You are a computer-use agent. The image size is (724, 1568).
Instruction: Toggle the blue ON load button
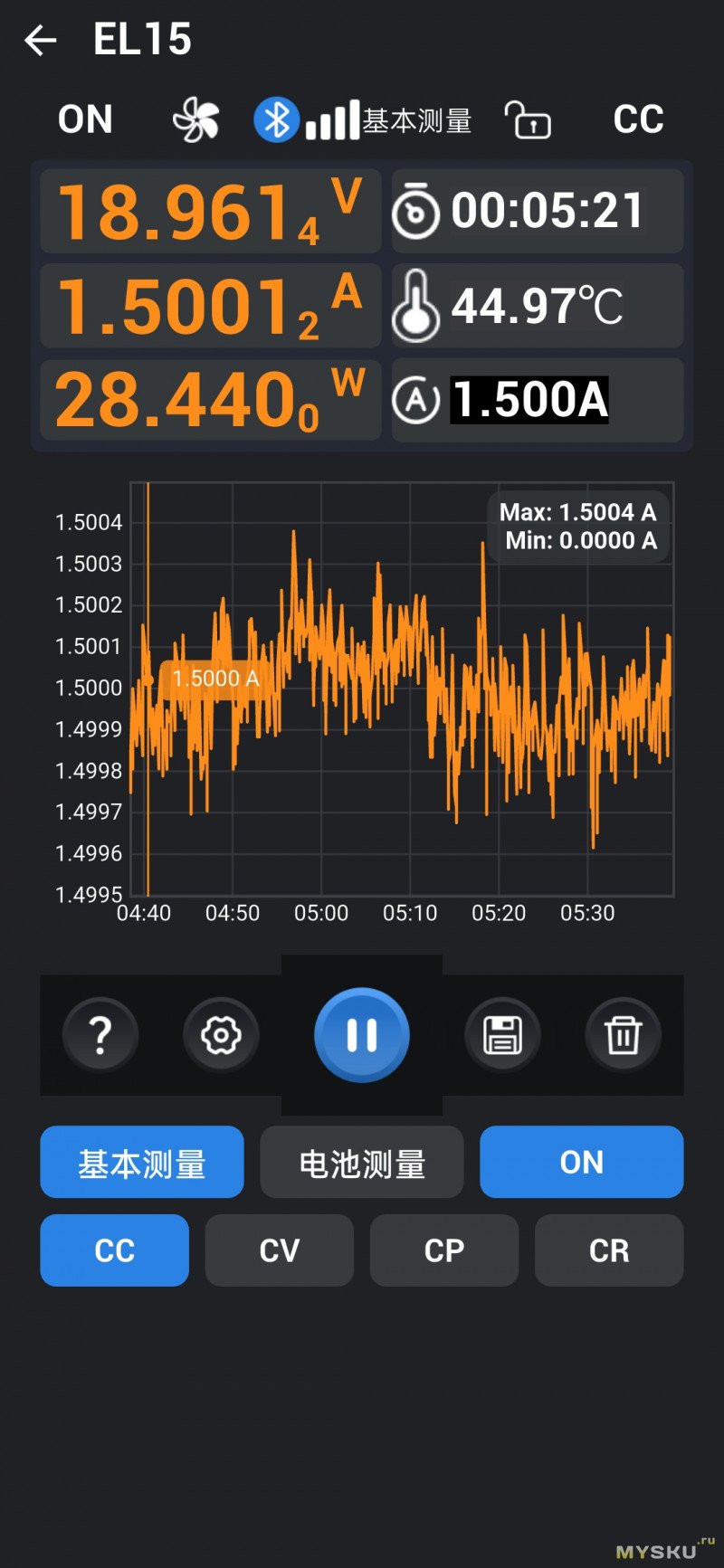click(x=581, y=1163)
